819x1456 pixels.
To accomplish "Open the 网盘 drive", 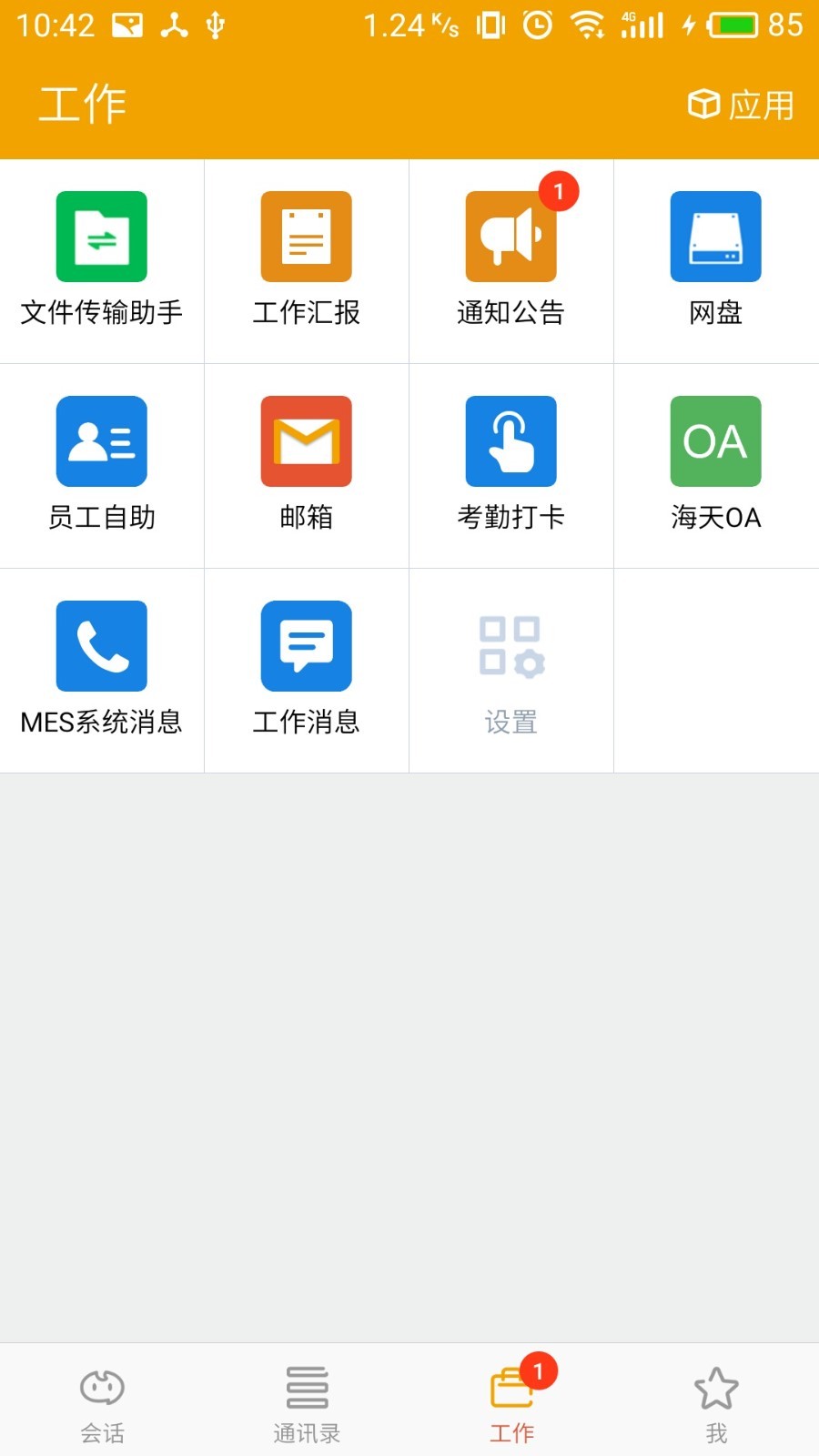I will [716, 260].
